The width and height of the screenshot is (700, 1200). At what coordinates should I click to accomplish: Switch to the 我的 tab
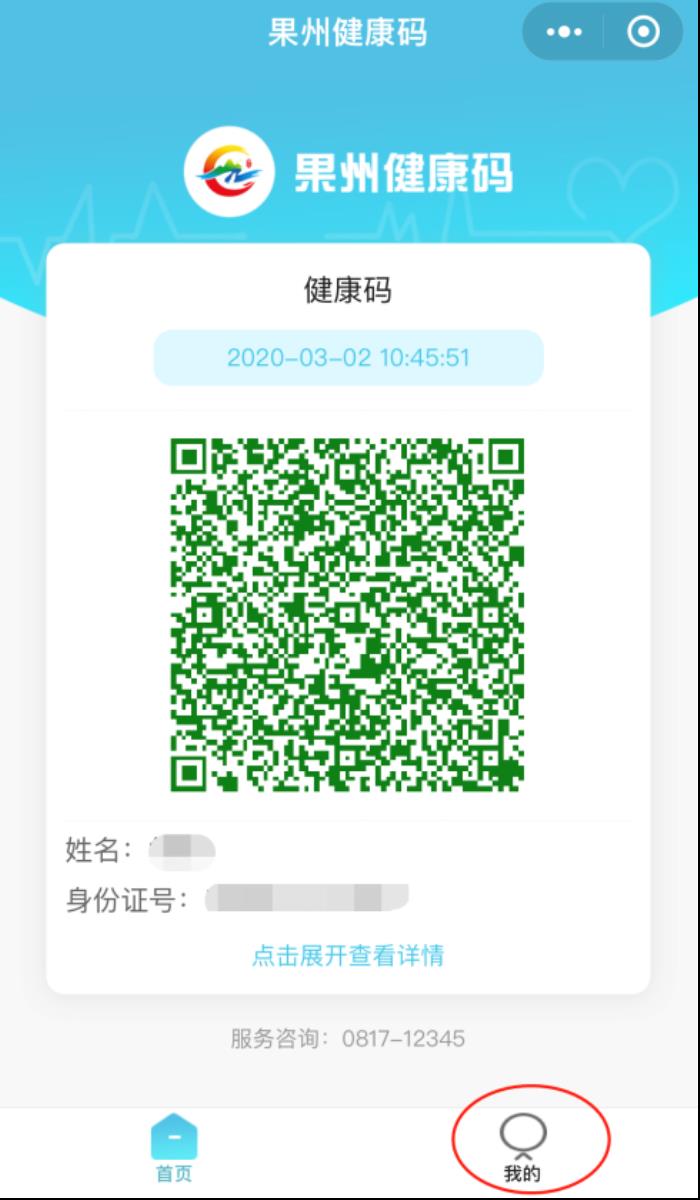[x=523, y=1148]
